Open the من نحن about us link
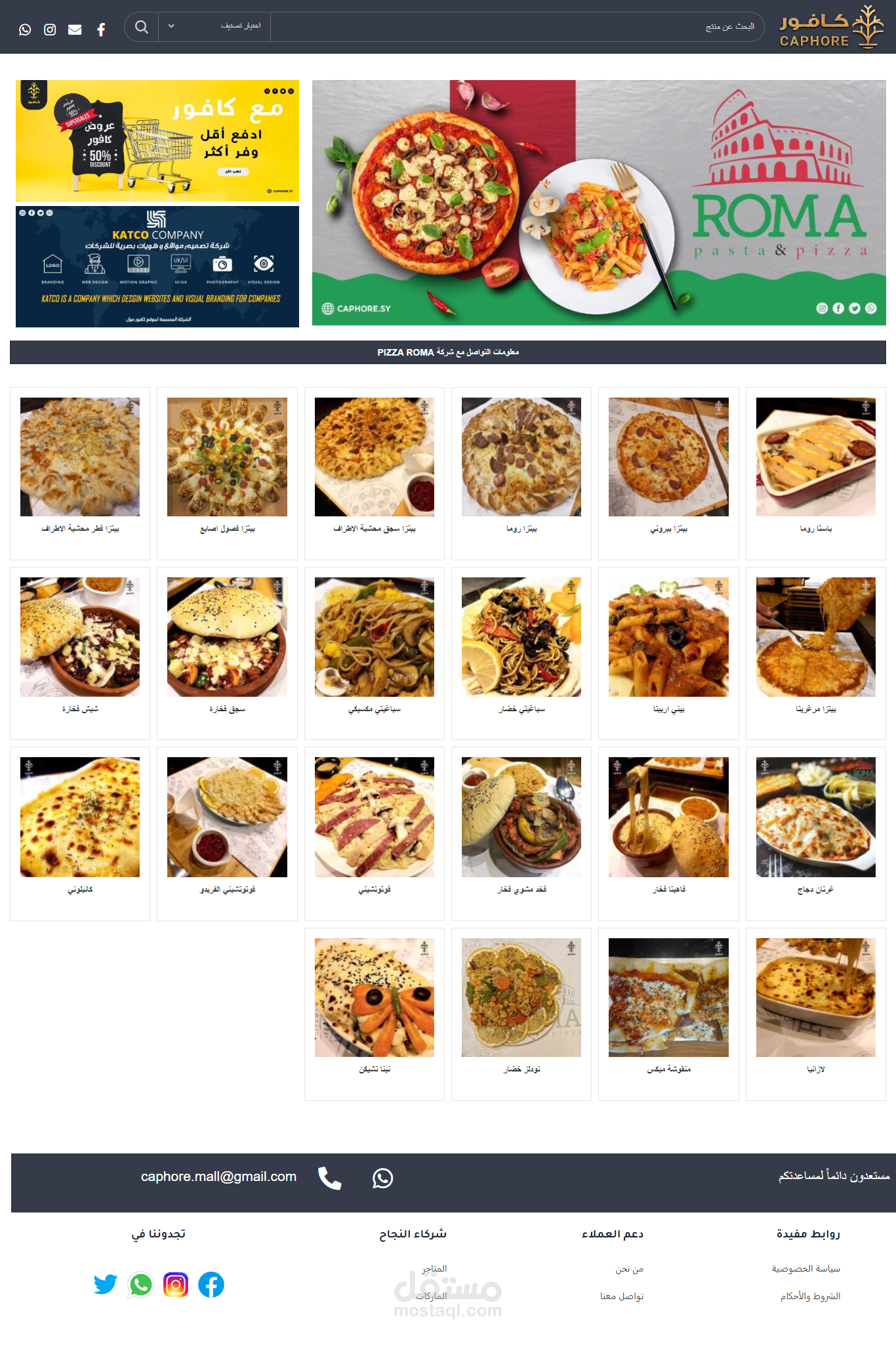This screenshot has height=1347, width=896. pos(630,1269)
